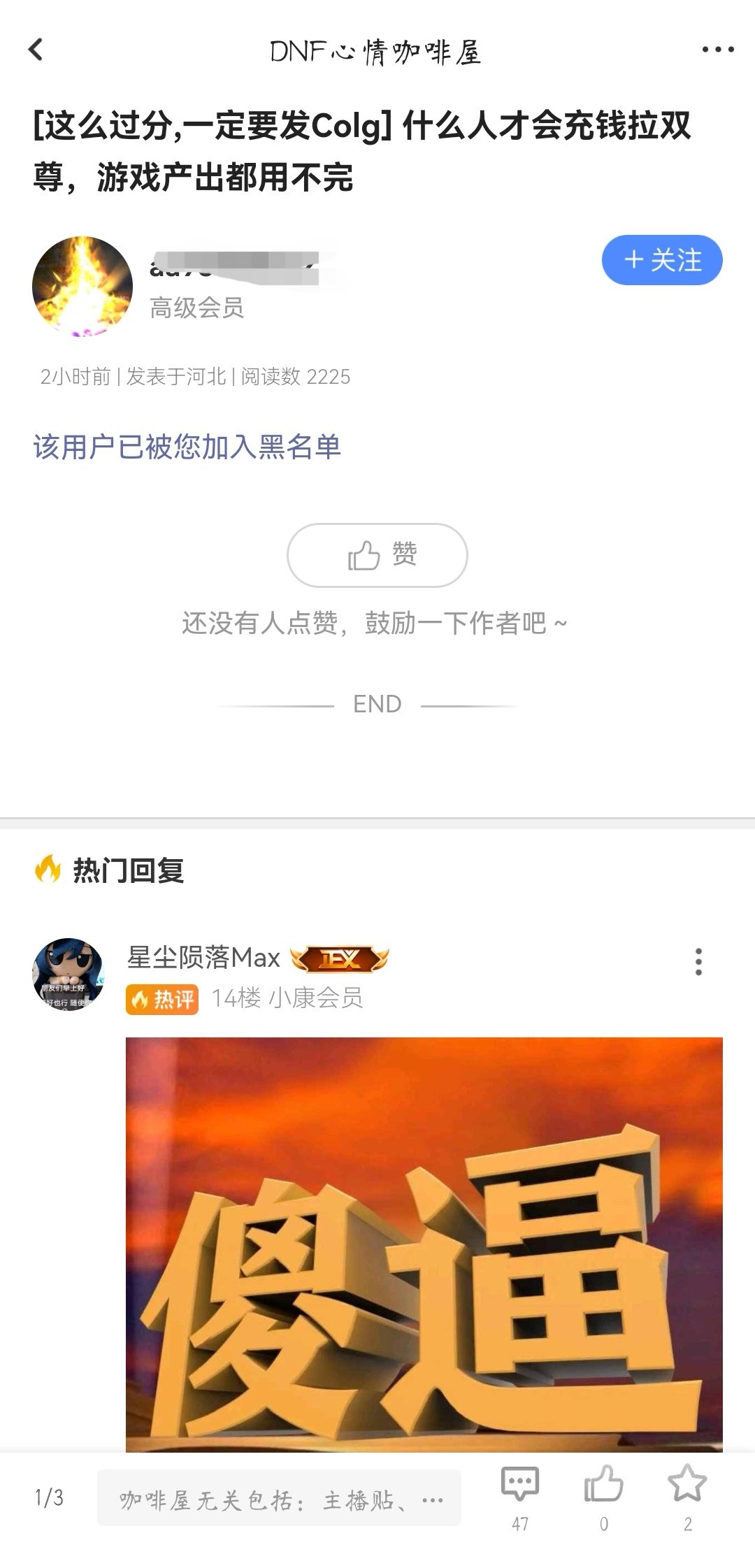Open the 1/3 page selector

(49, 1497)
